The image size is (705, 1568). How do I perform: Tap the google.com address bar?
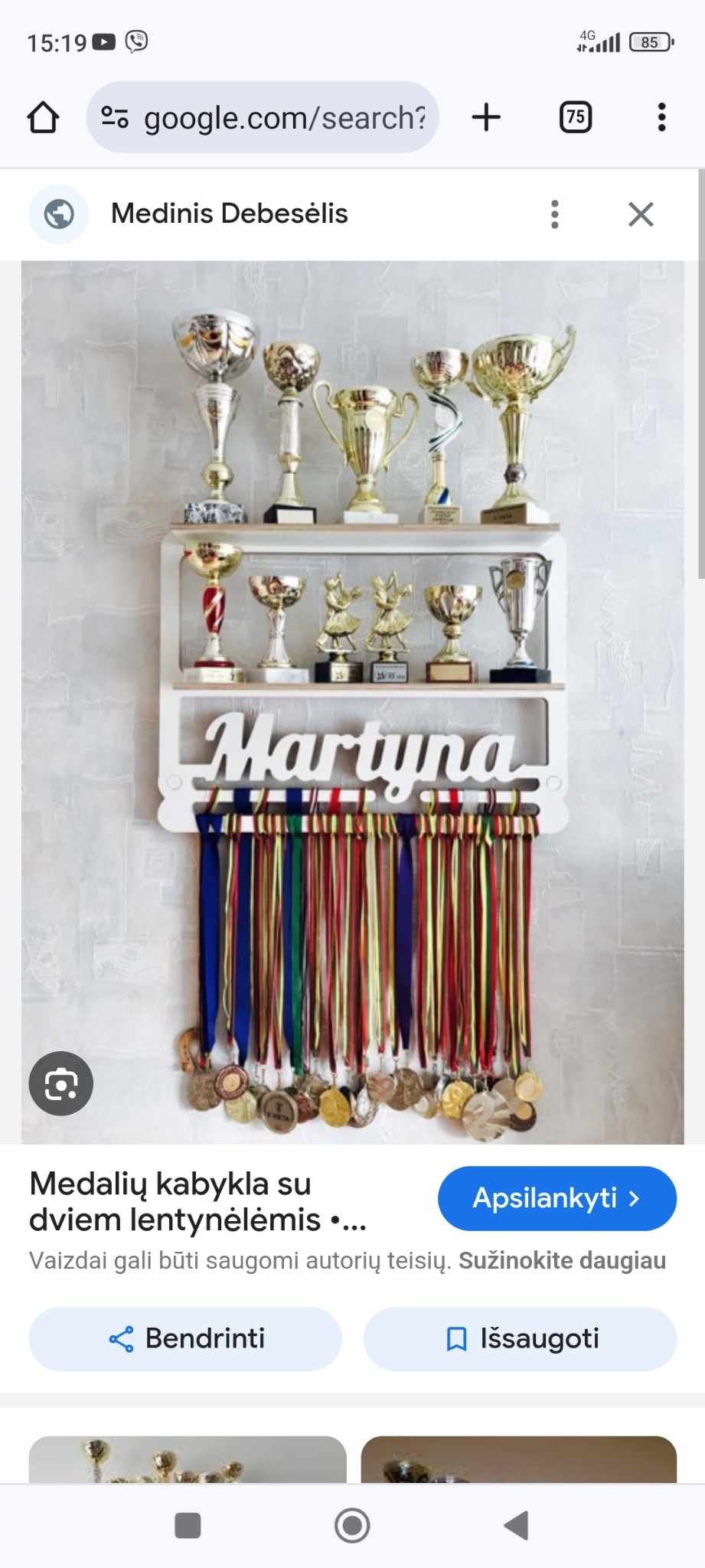click(x=263, y=118)
